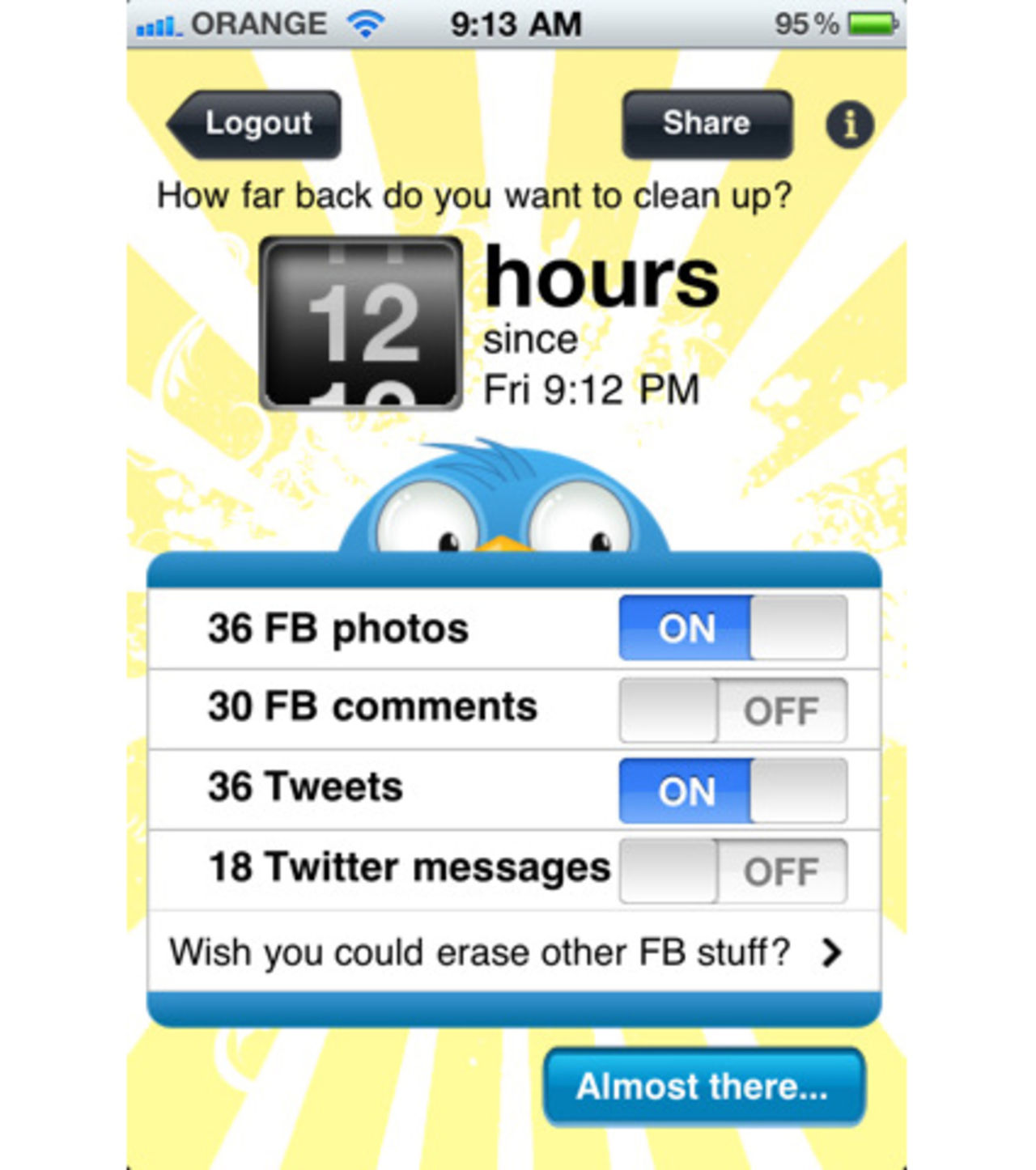
Task: Tap the 12 hours flip picker
Action: [361, 323]
